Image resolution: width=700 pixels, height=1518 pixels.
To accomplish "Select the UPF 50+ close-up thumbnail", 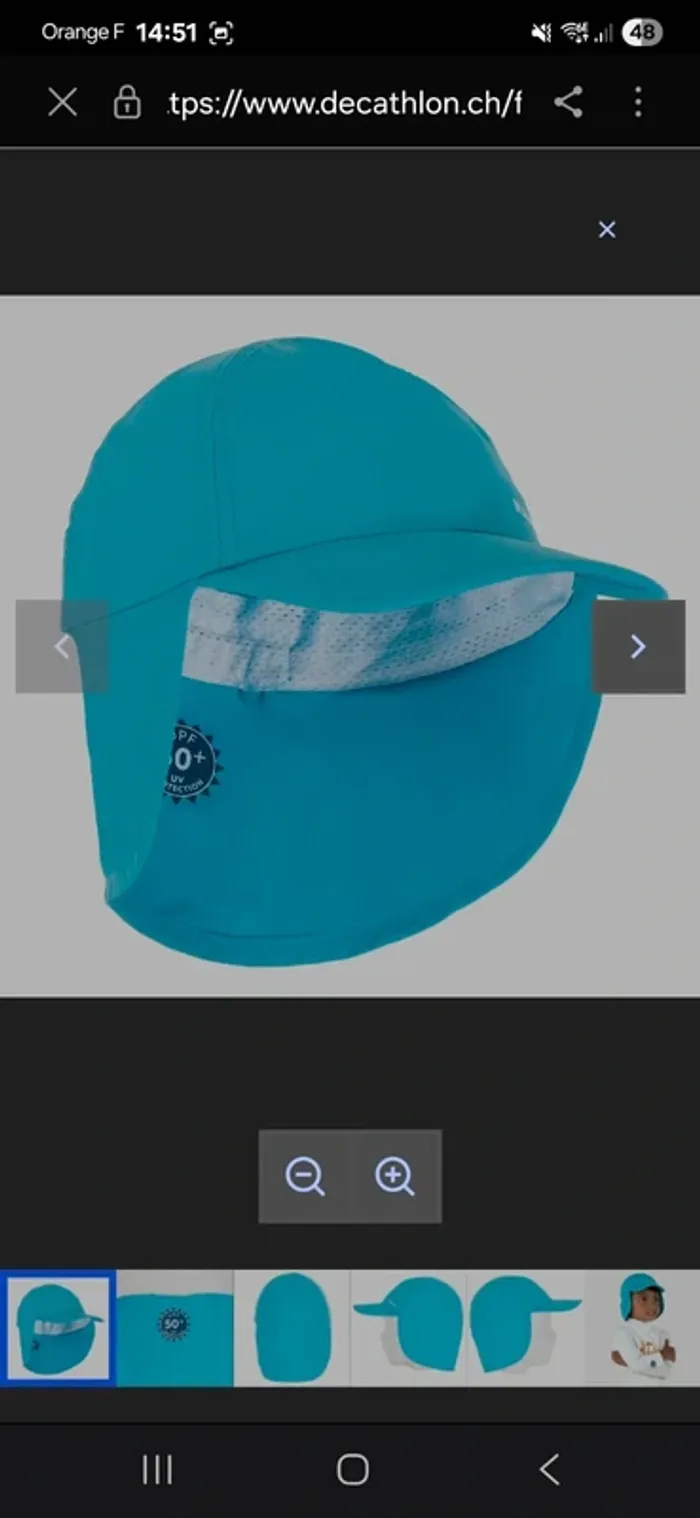I will (x=175, y=1328).
